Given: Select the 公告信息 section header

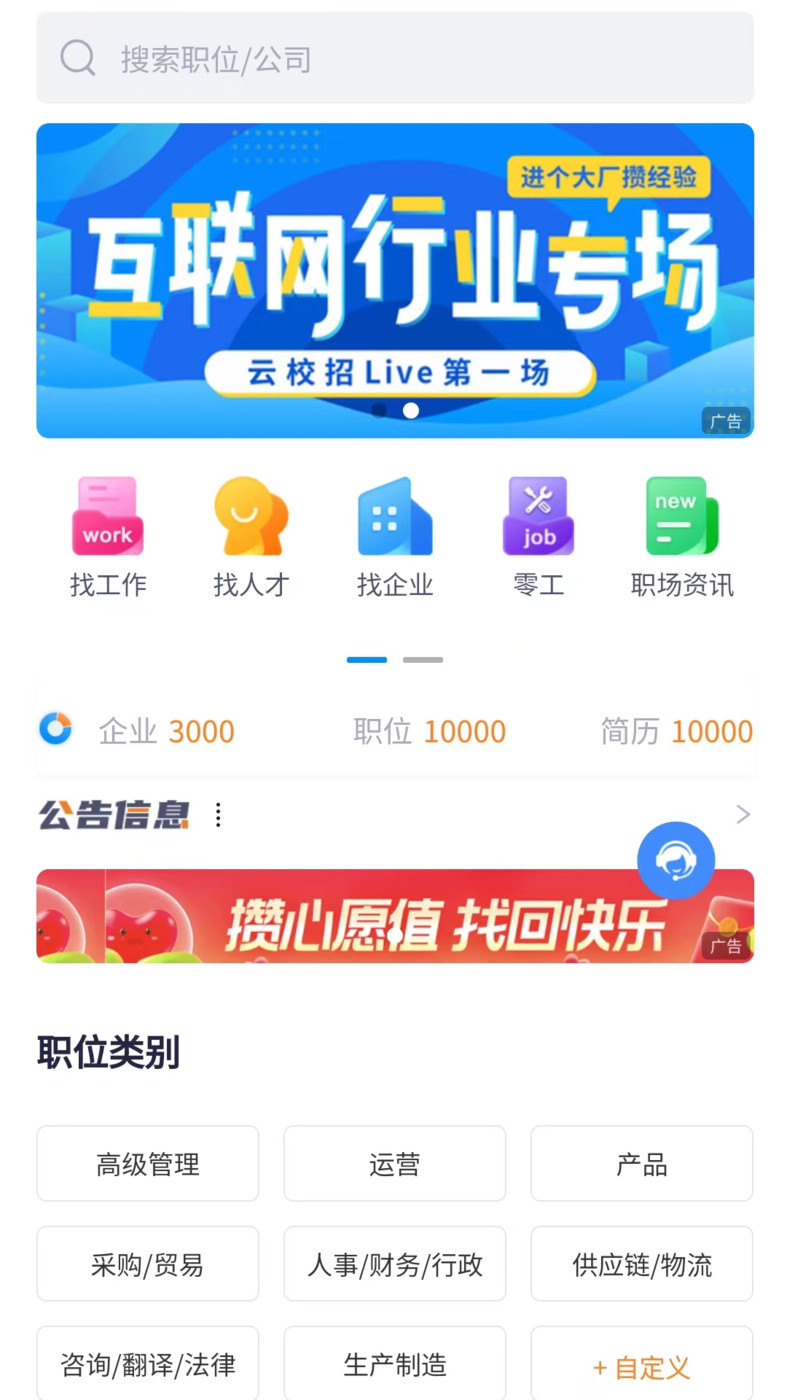Looking at the screenshot, I should pos(112,814).
